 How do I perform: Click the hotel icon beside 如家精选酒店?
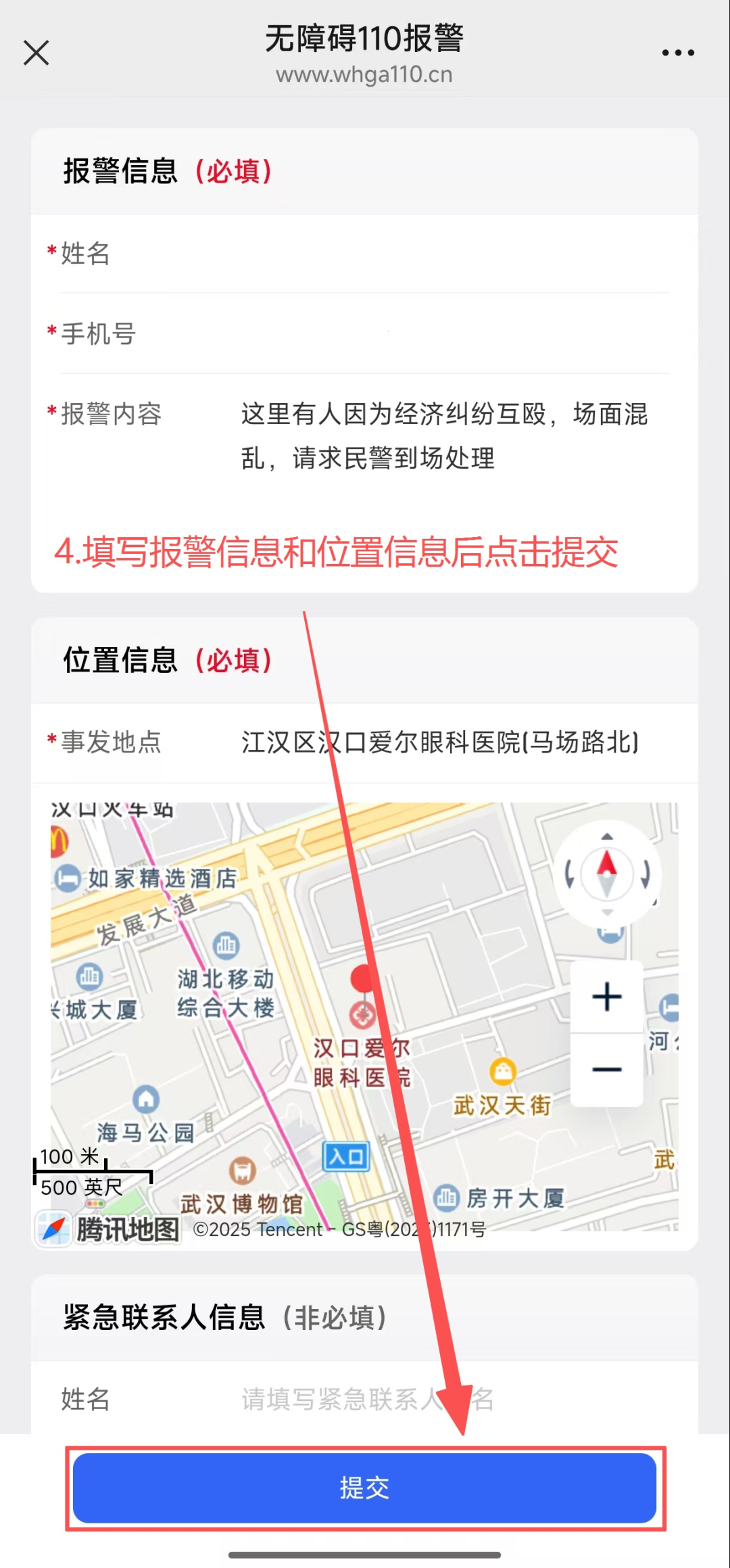66,878
